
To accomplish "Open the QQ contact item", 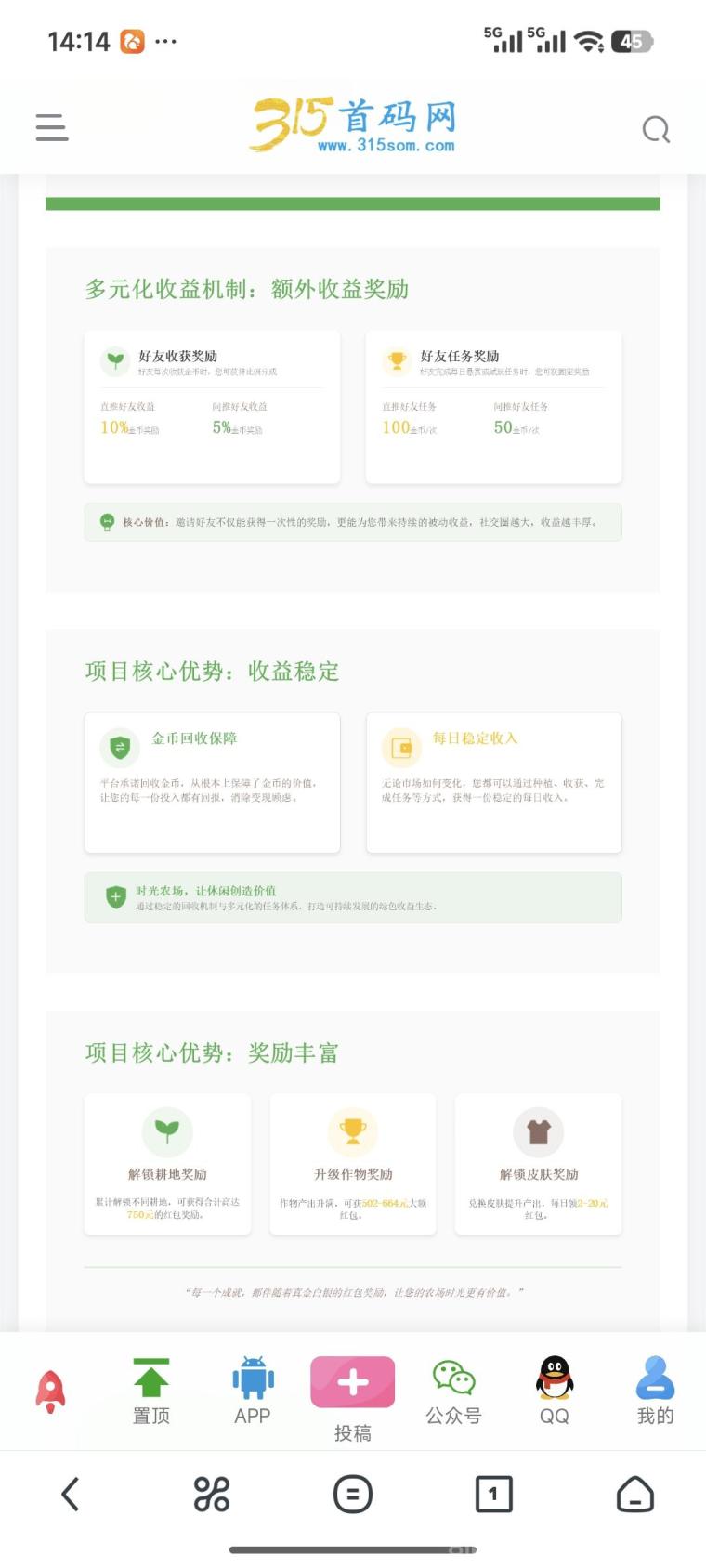I will (x=555, y=1391).
